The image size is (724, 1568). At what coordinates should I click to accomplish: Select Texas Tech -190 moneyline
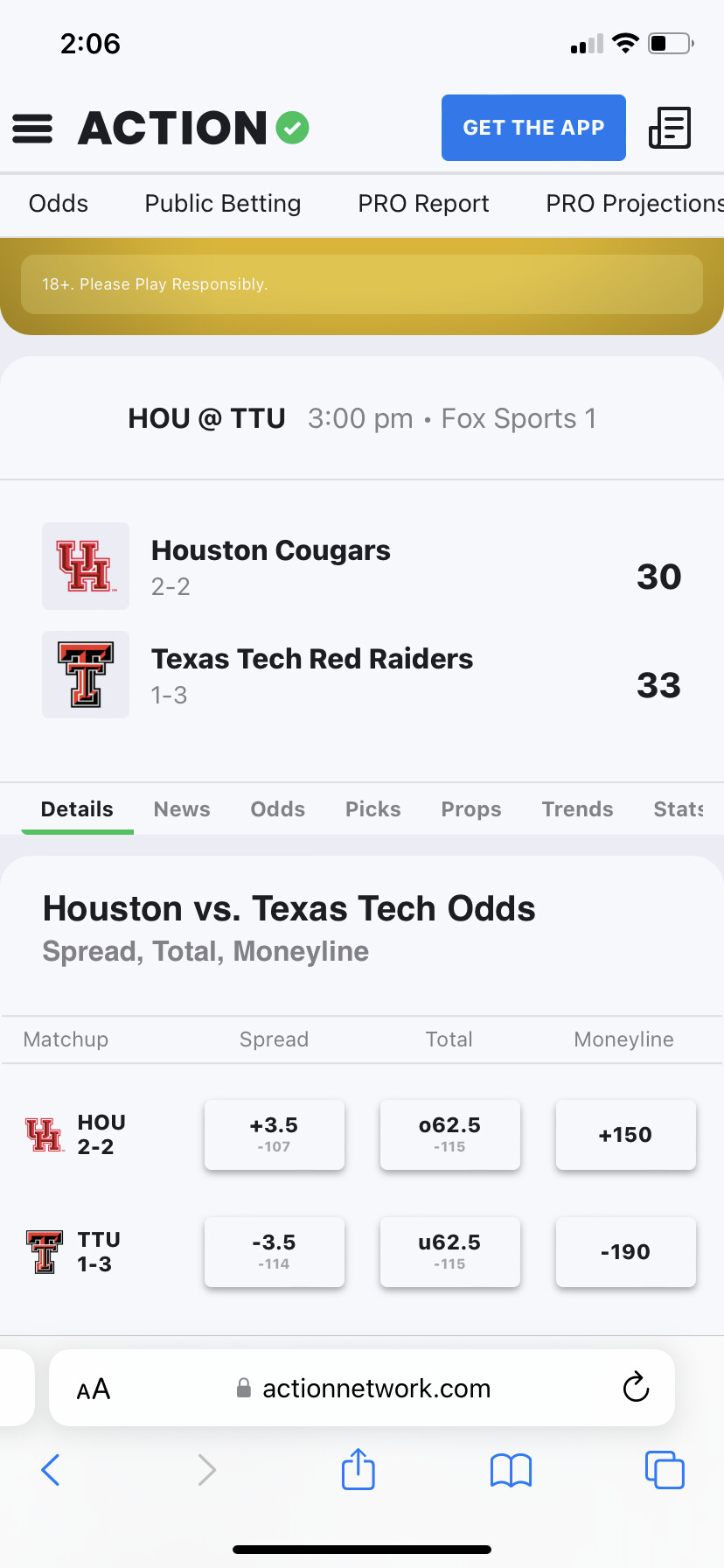pyautogui.click(x=626, y=1252)
